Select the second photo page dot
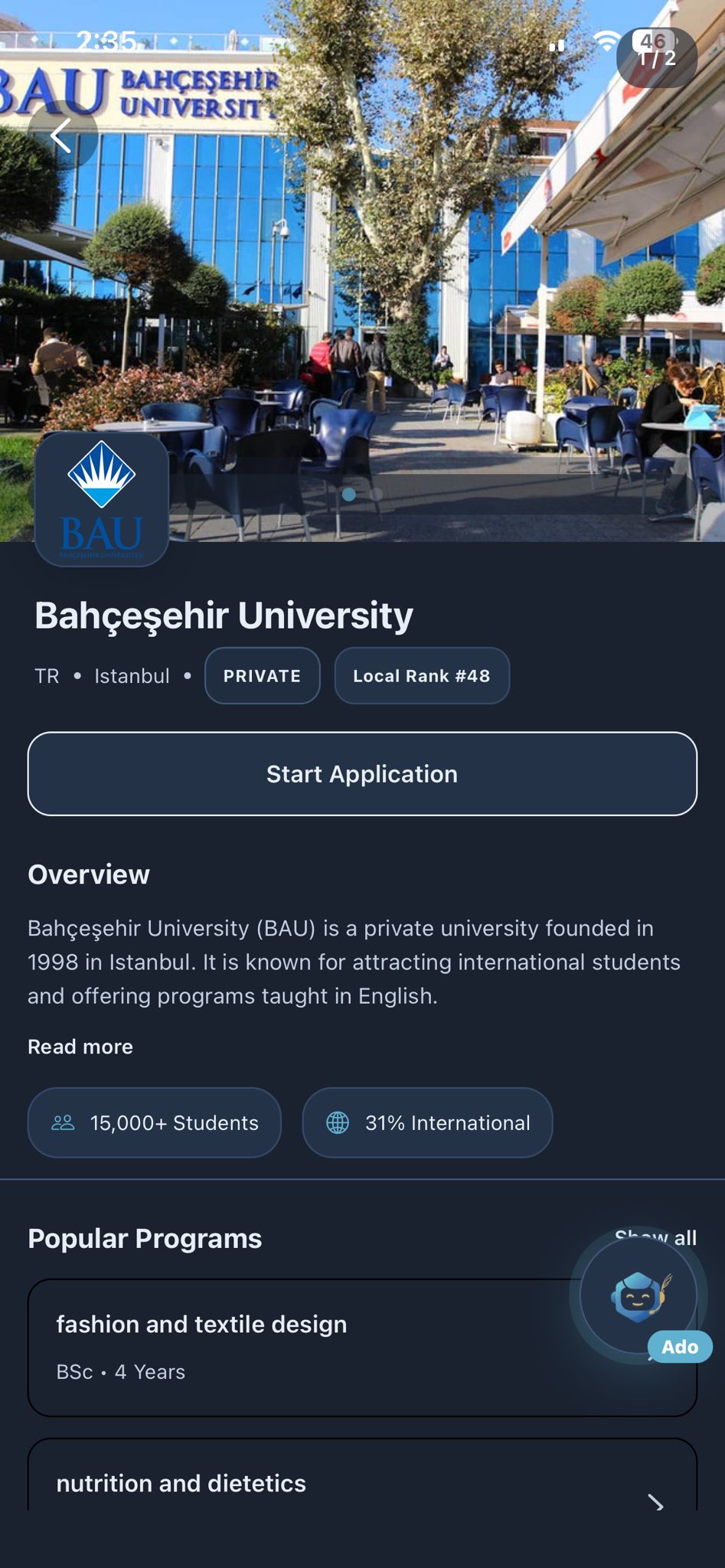This screenshot has width=725, height=1568. [377, 495]
